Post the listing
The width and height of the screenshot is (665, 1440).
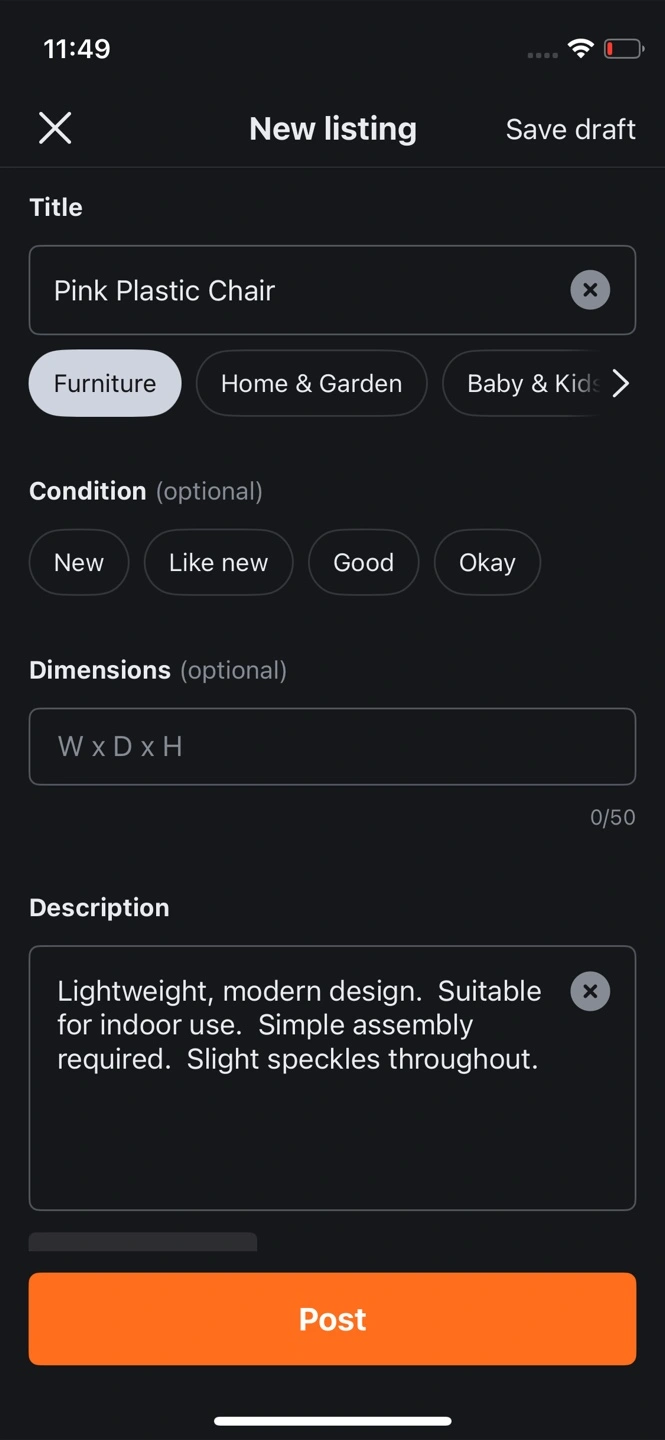[332, 1319]
